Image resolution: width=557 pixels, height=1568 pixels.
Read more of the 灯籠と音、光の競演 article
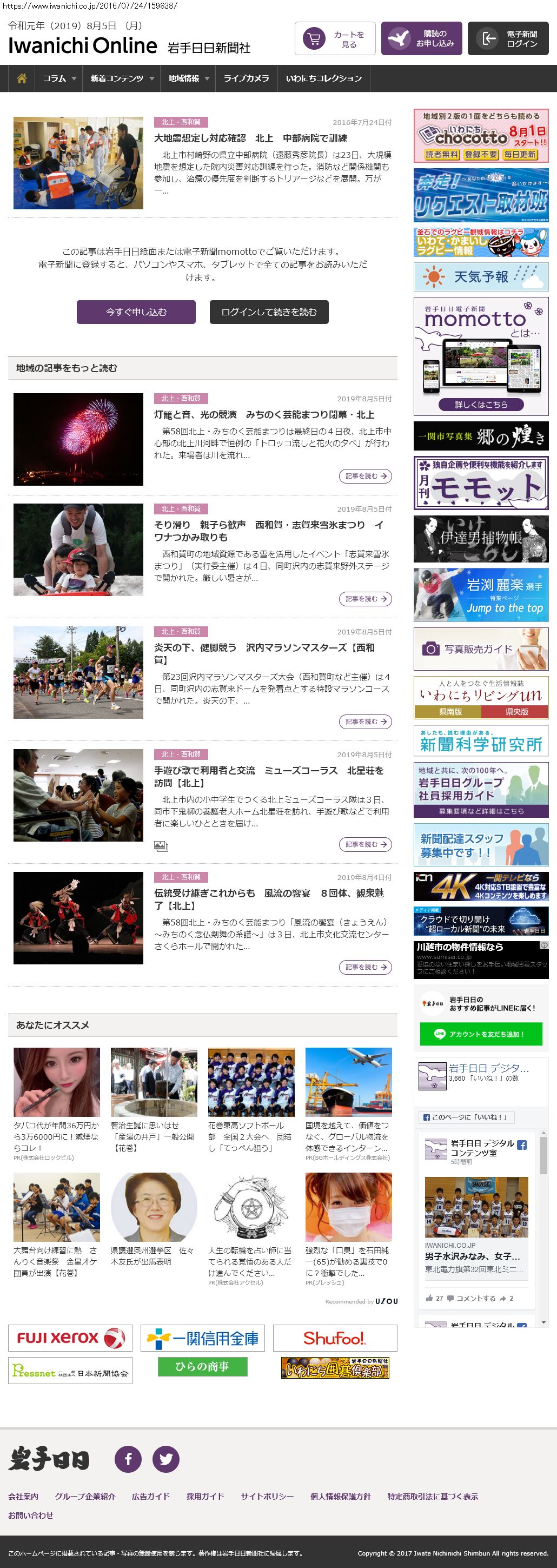[364, 476]
